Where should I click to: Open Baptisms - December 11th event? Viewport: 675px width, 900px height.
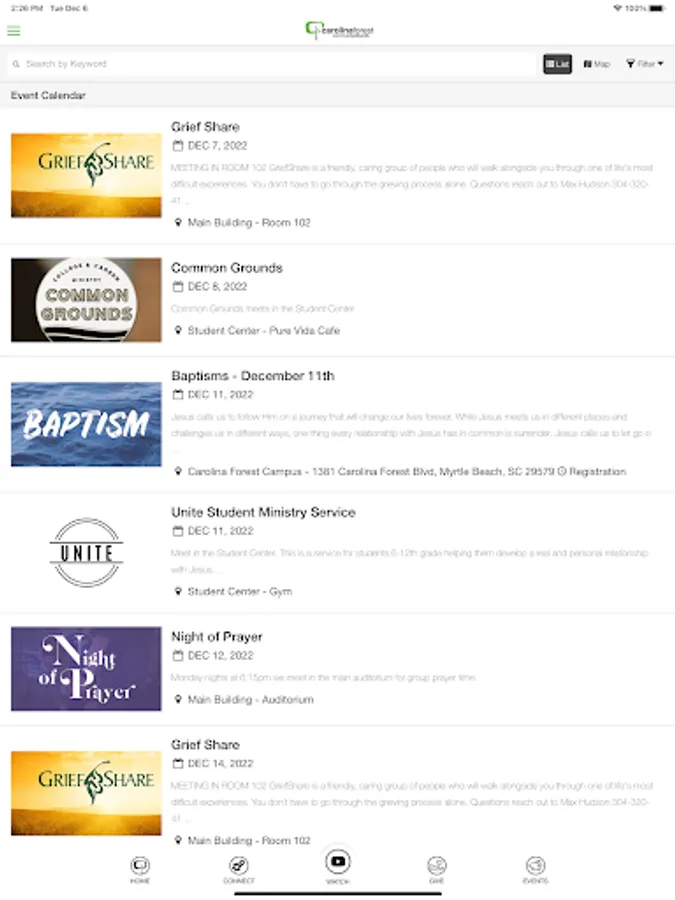[338, 424]
